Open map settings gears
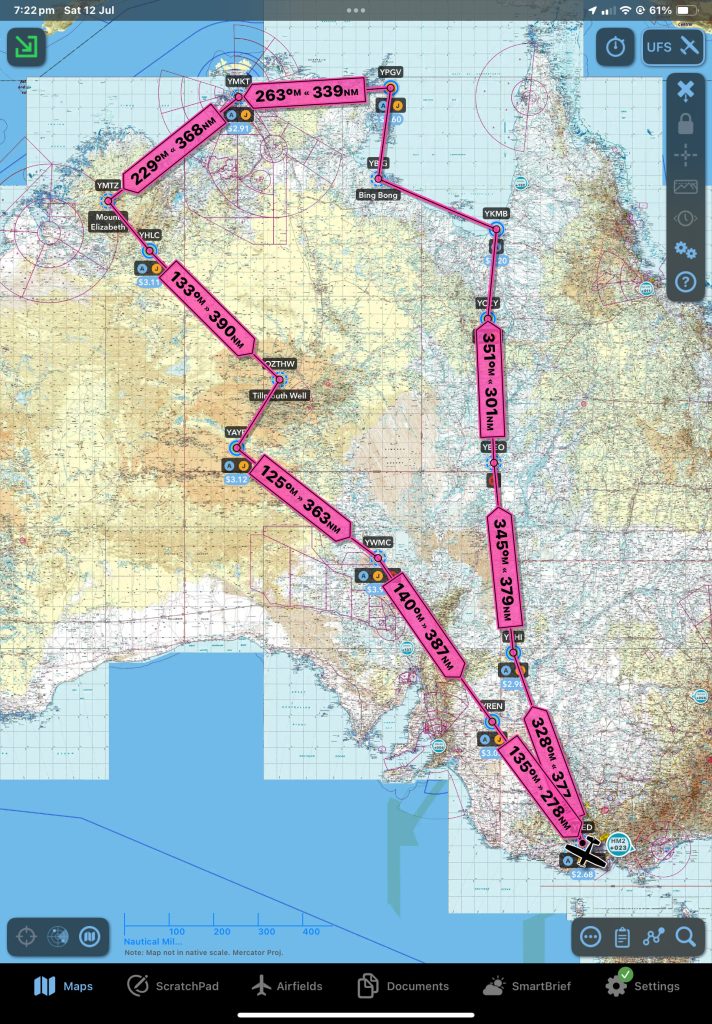Screen dimensions: 712x1024 click(685, 250)
